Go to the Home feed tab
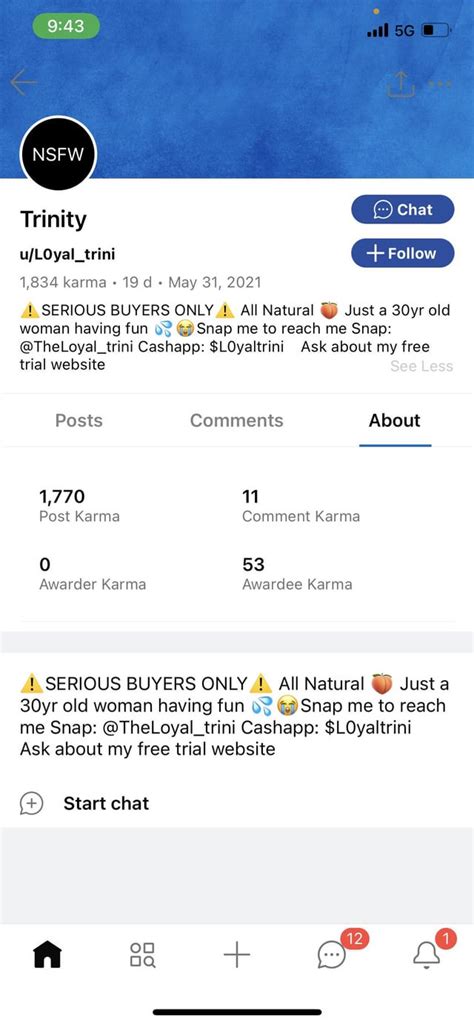This screenshot has width=474, height=1025. pyautogui.click(x=47, y=955)
